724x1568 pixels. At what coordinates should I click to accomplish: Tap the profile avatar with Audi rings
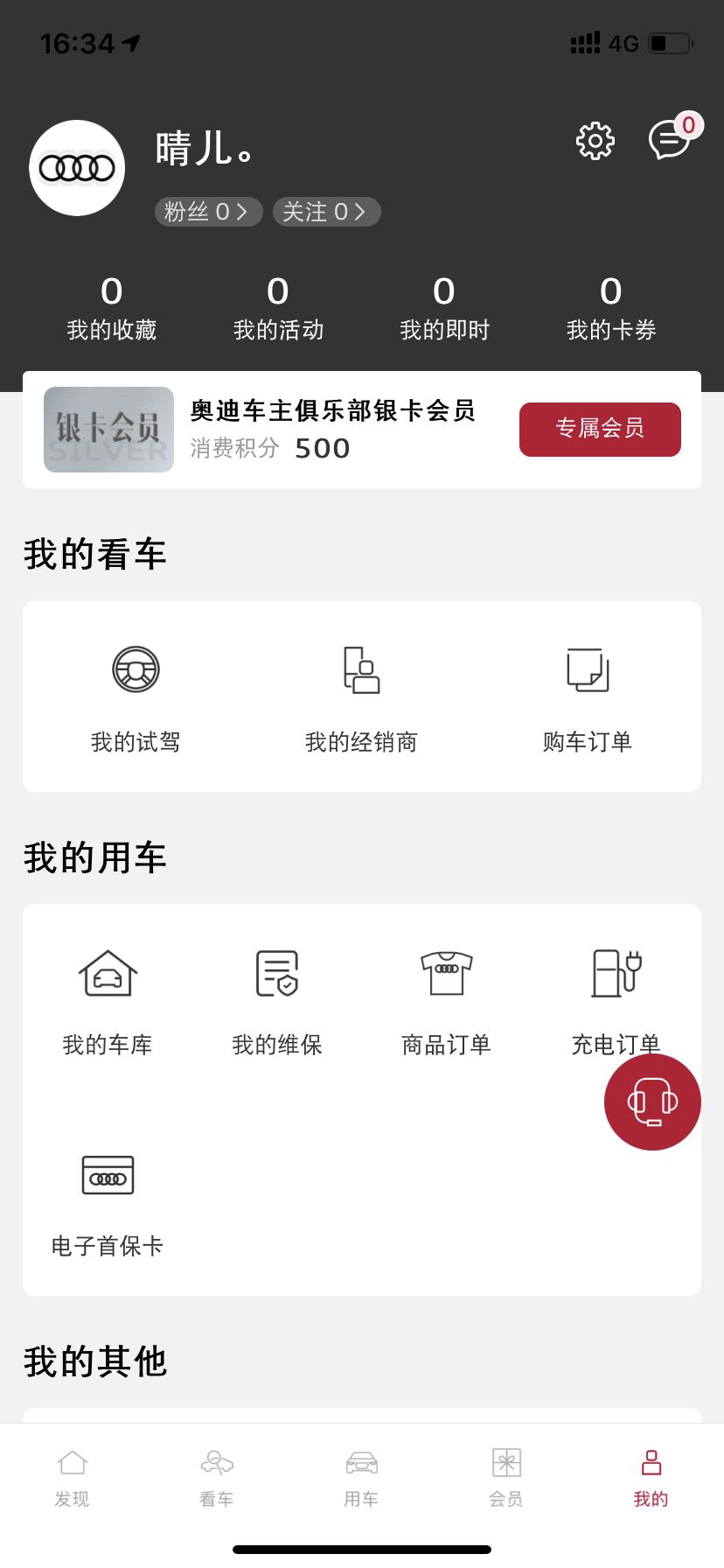click(76, 167)
